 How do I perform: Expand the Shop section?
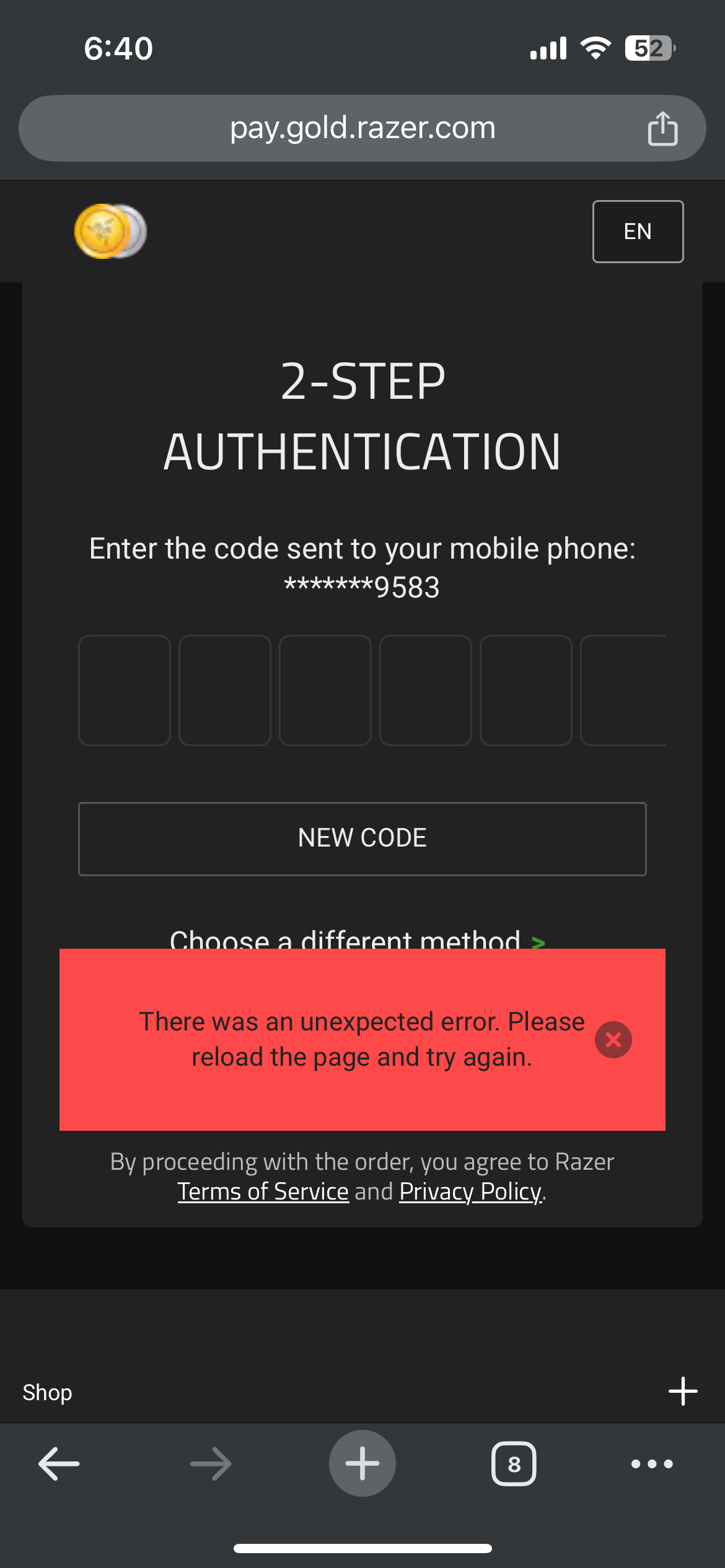point(683,1392)
